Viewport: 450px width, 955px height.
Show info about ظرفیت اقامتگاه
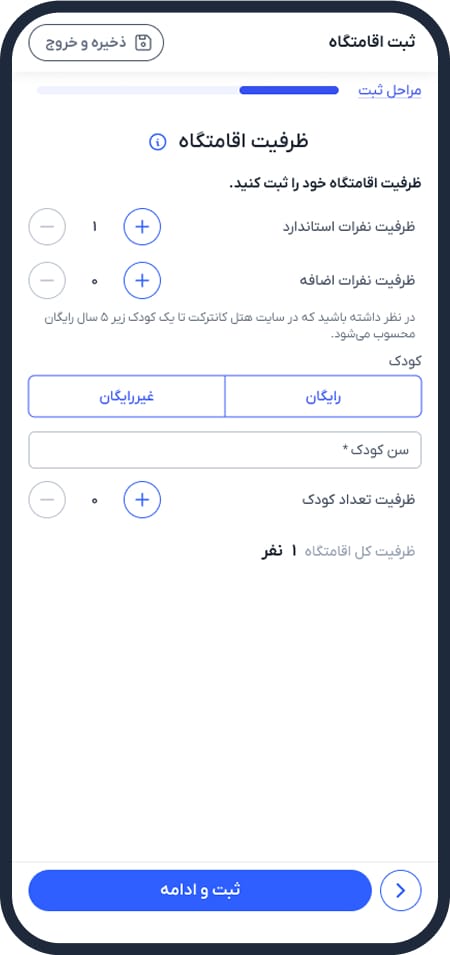(157, 143)
